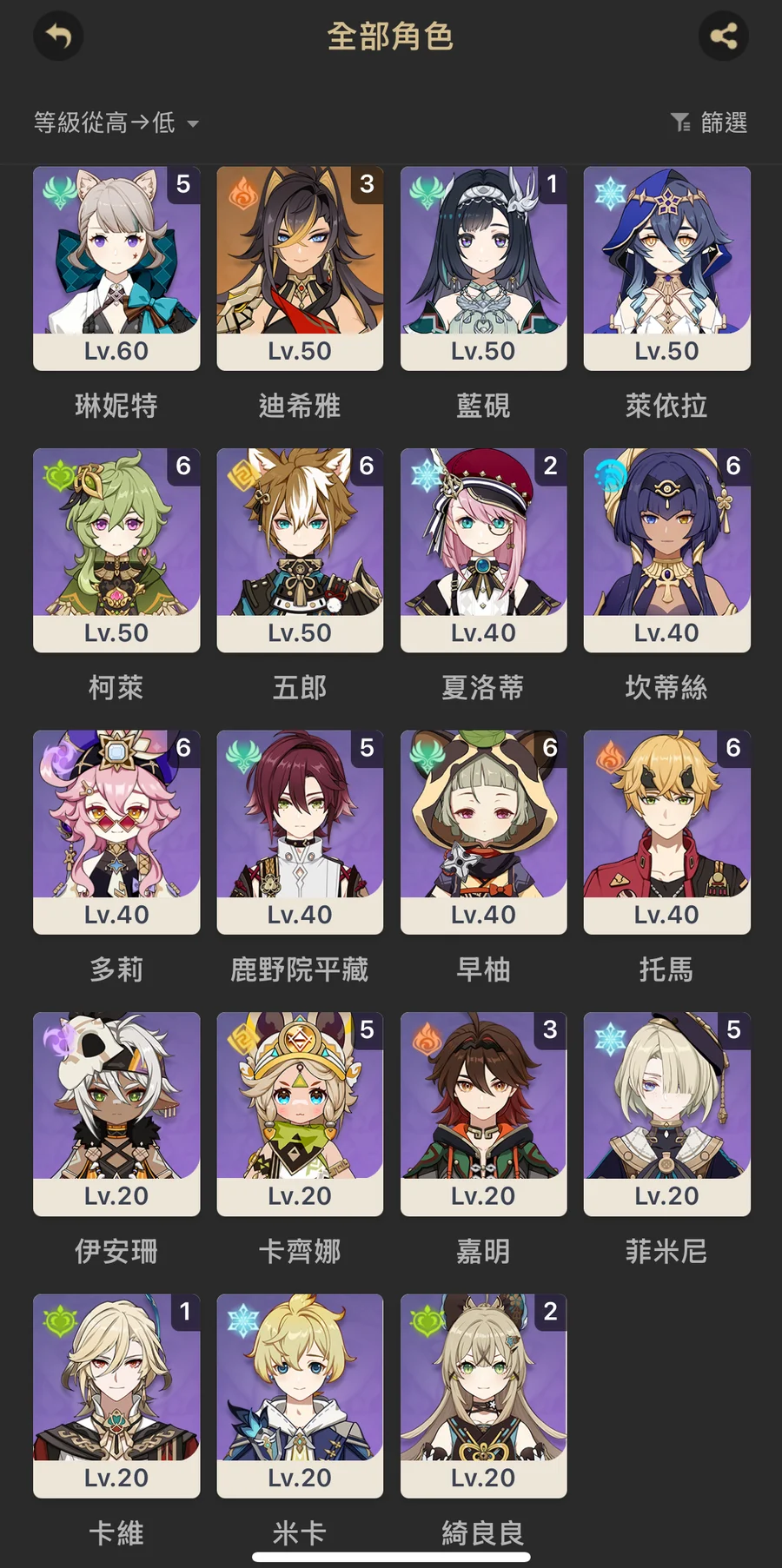View 藍硯 character details
Screen dimensions: 782x1568
pos(483,268)
